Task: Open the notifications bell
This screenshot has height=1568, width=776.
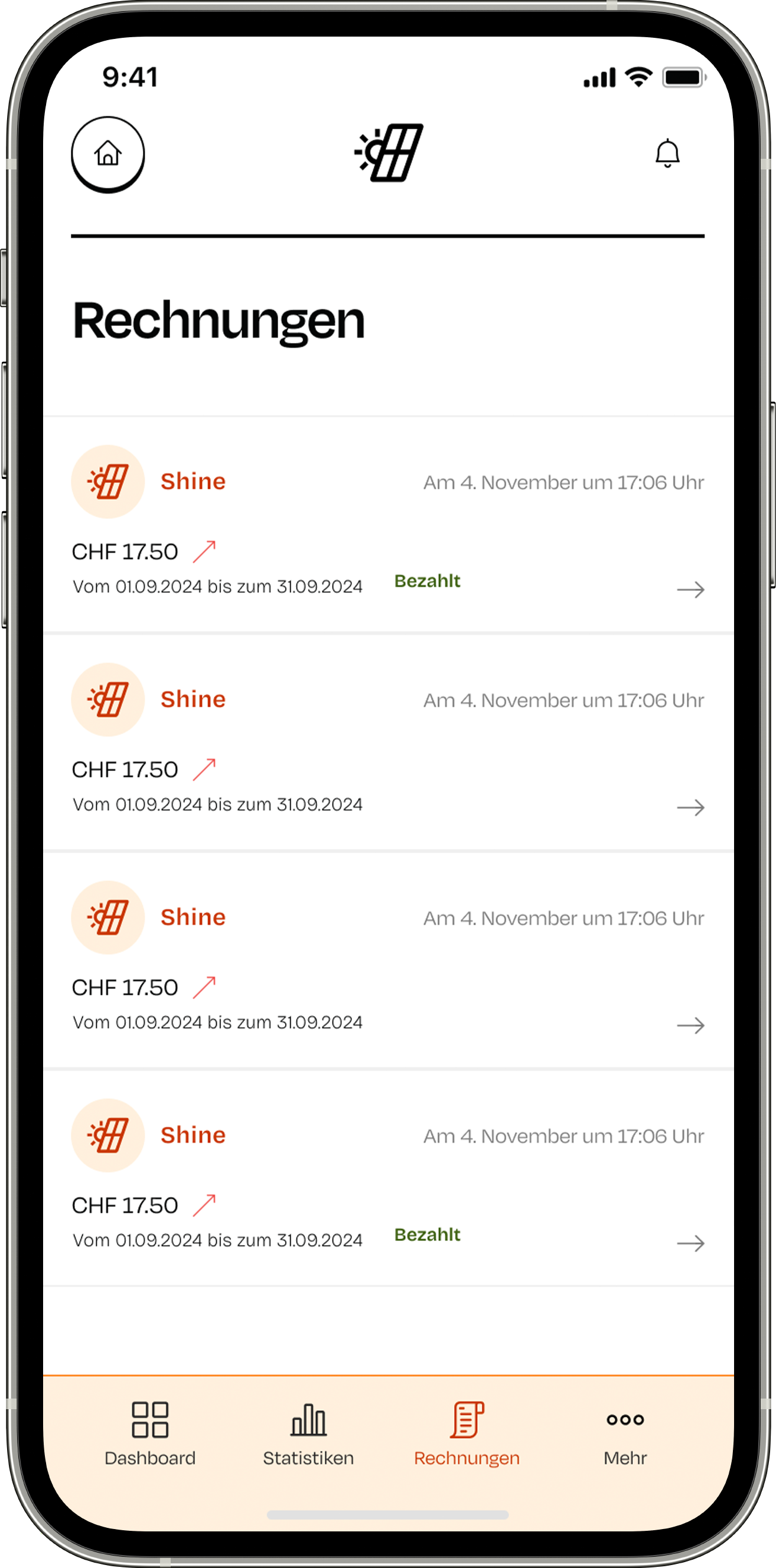Action: [667, 153]
